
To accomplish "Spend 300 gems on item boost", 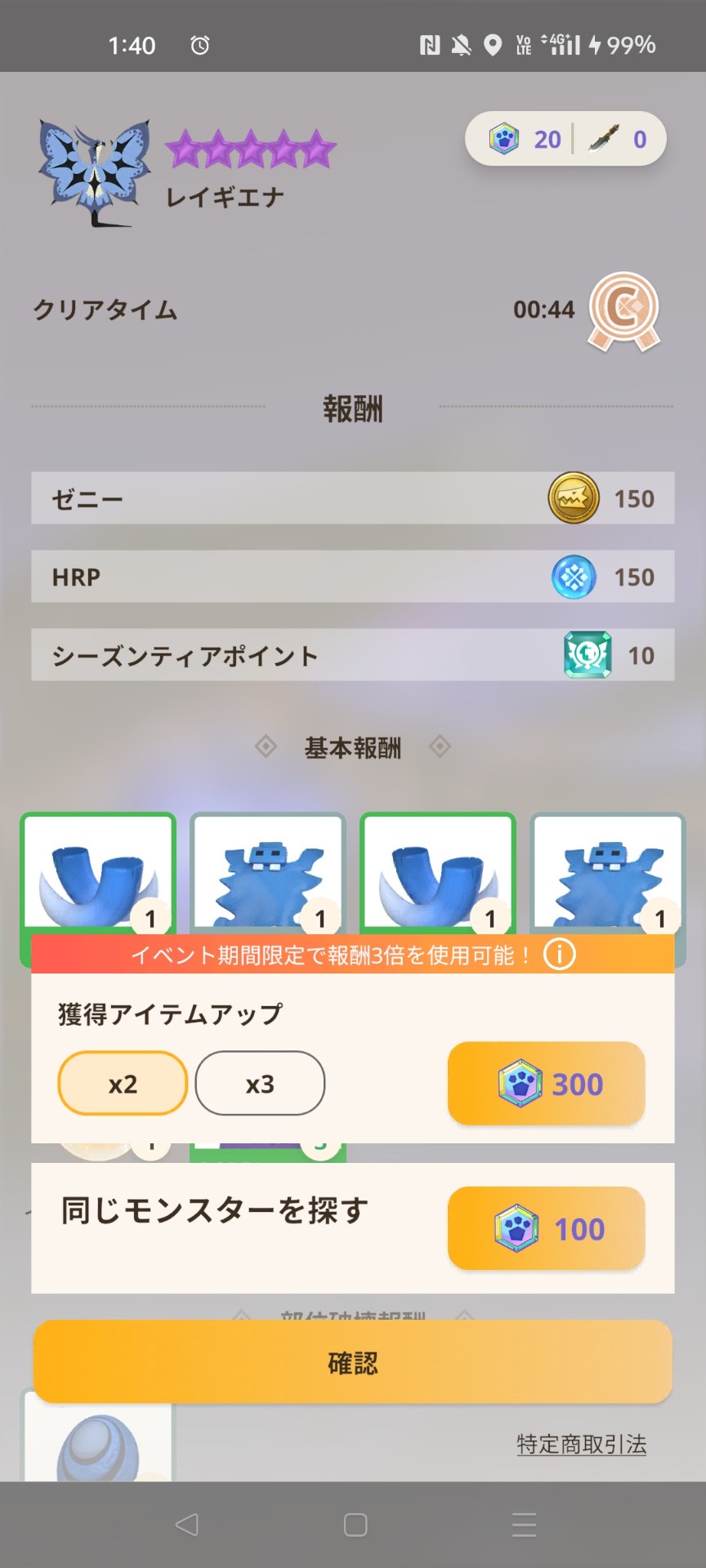I will pos(546,1084).
